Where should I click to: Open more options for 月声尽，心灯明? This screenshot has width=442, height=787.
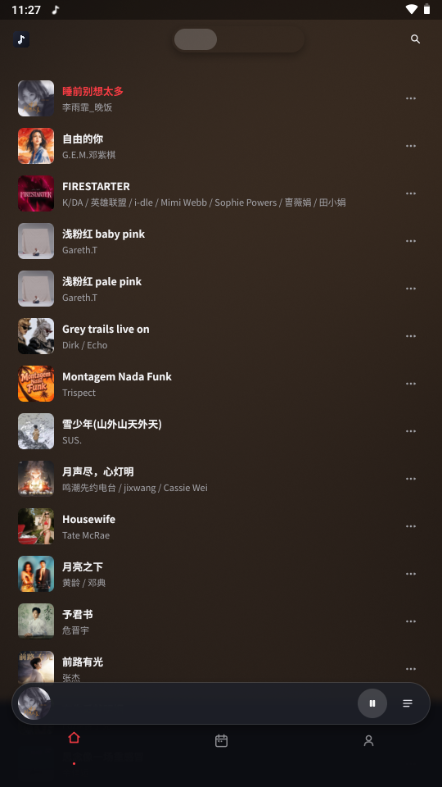[x=411, y=479]
